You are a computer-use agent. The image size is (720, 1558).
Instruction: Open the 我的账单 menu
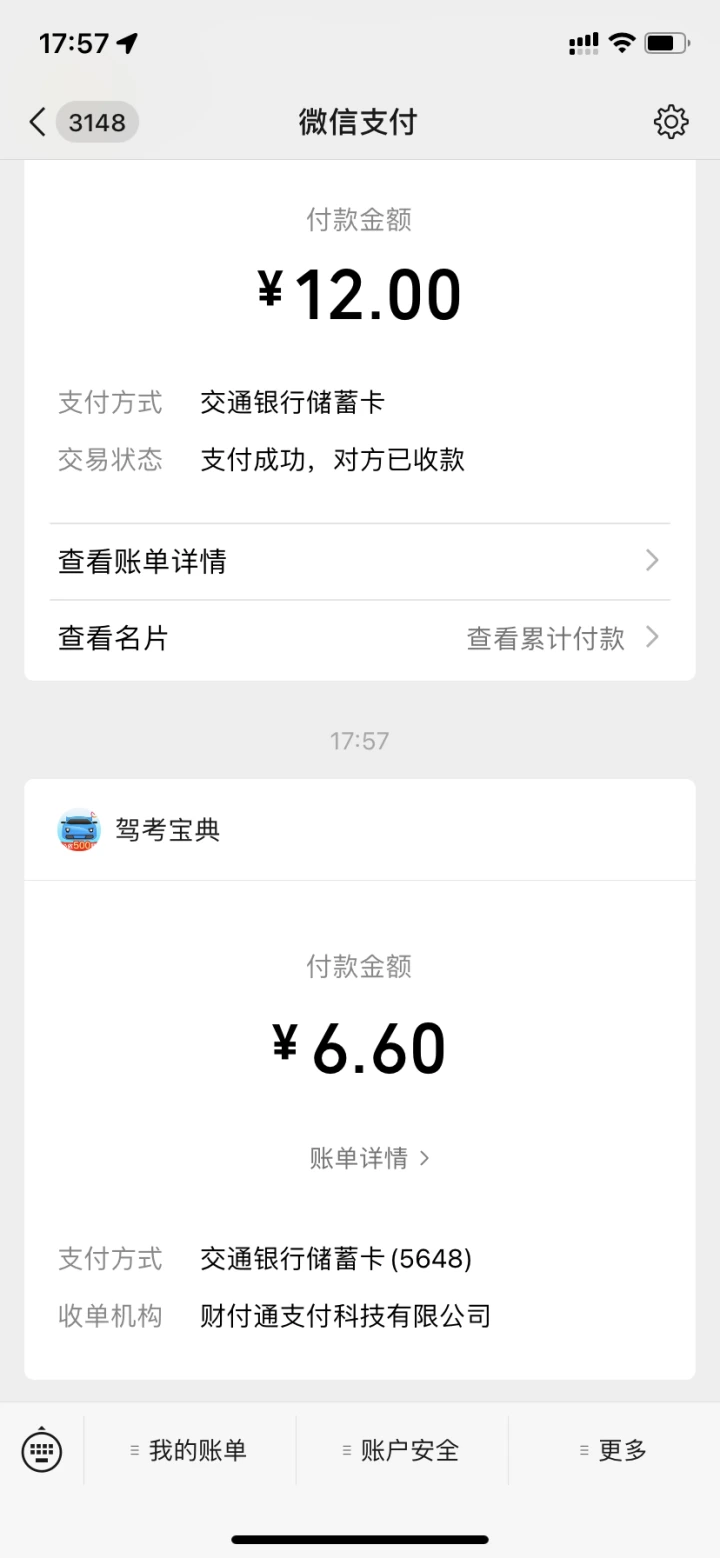click(190, 1450)
